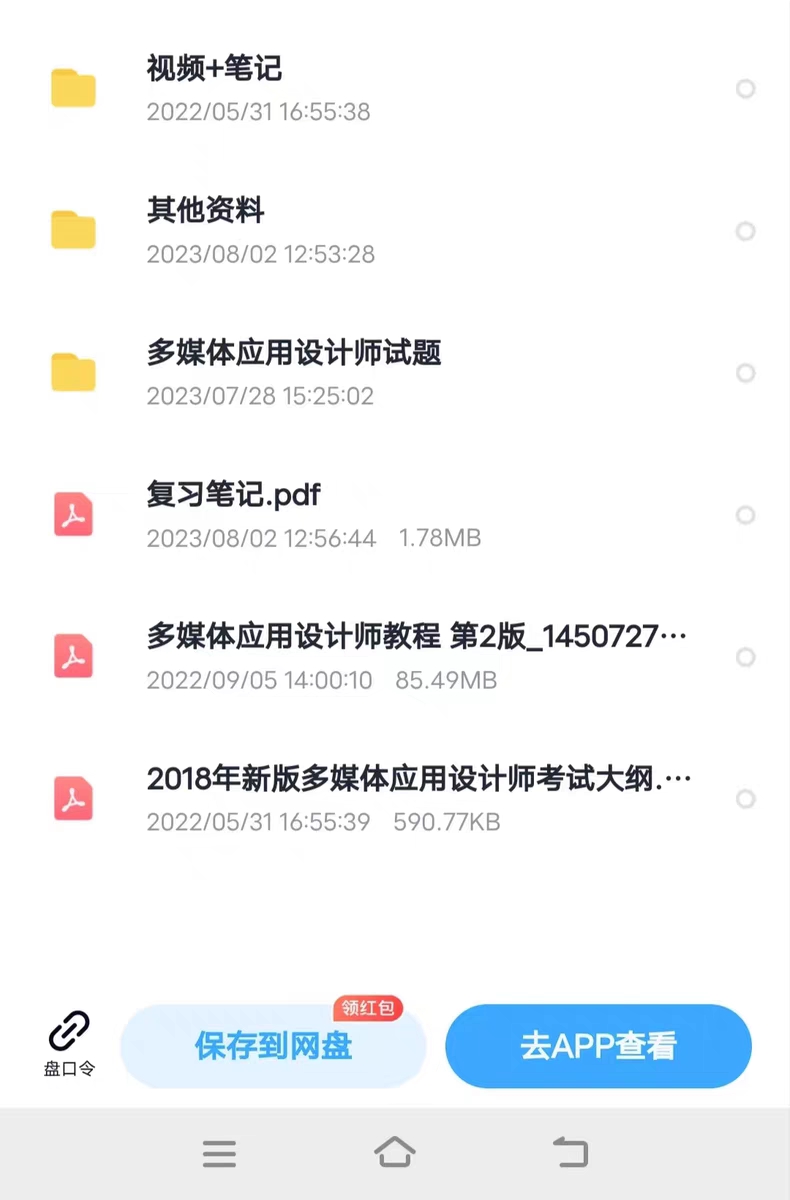Tap 保存到网盘 to save files

273,1046
